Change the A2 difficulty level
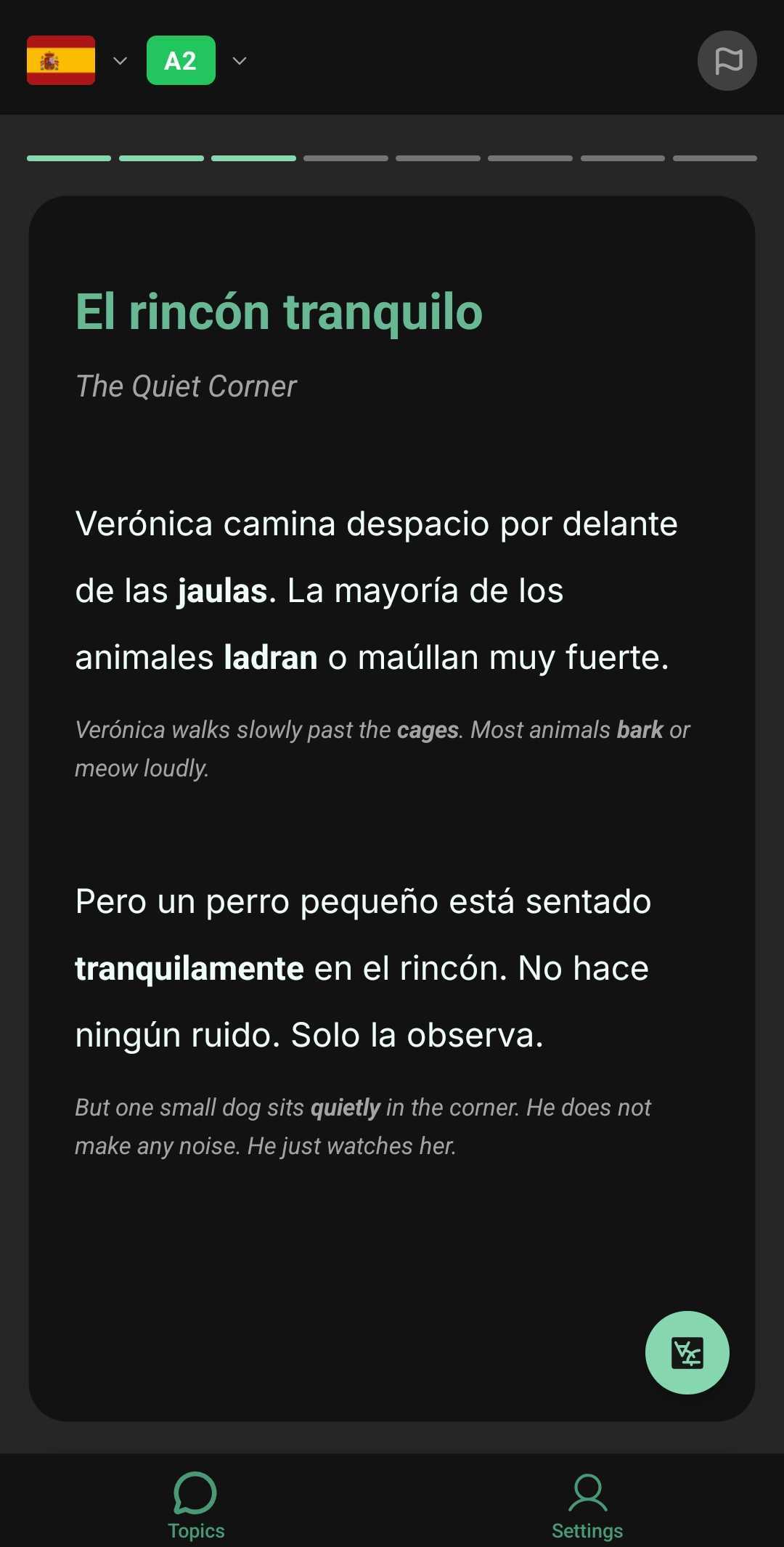 196,60
